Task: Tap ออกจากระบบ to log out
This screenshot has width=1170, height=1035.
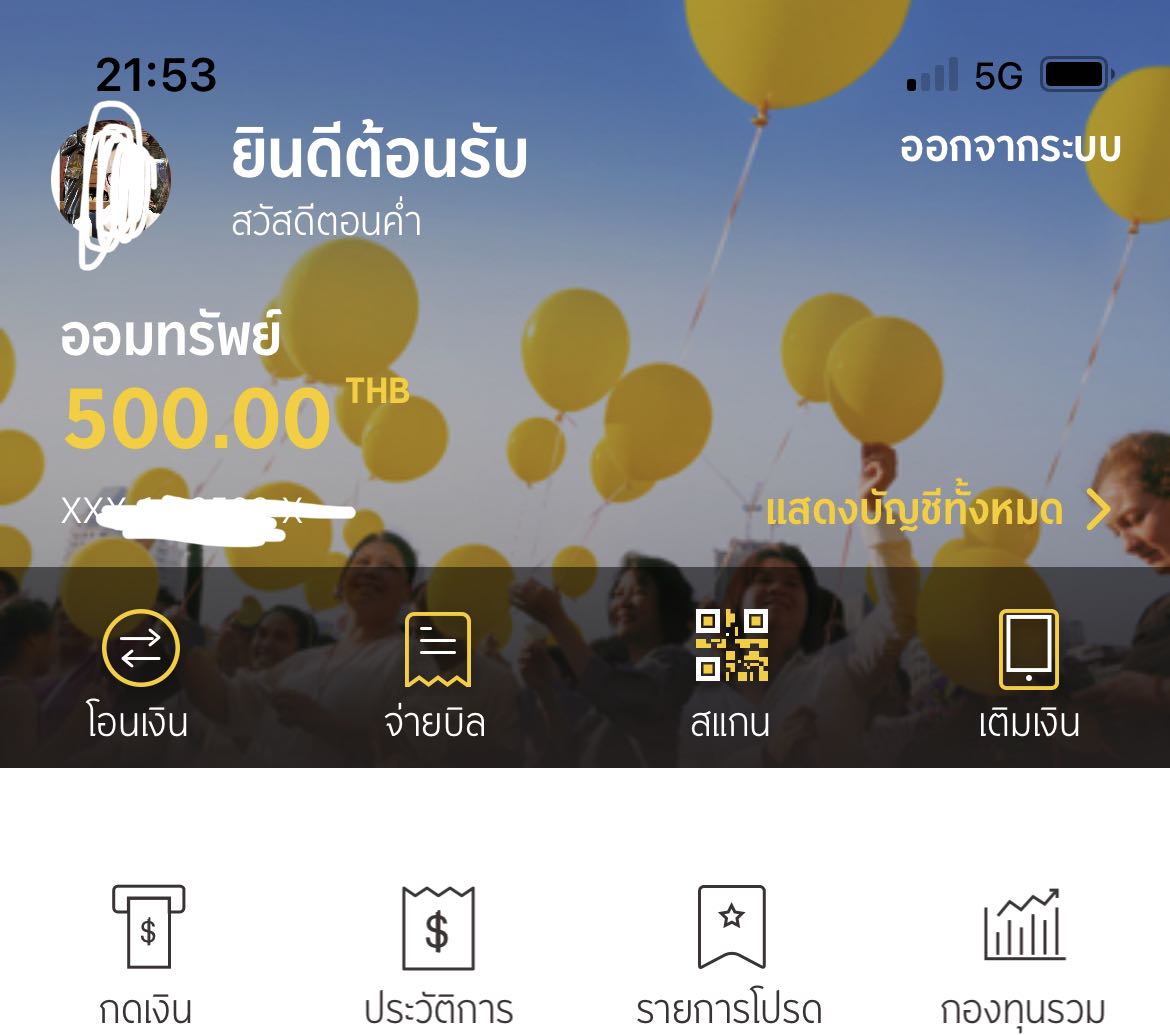Action: point(1010,148)
